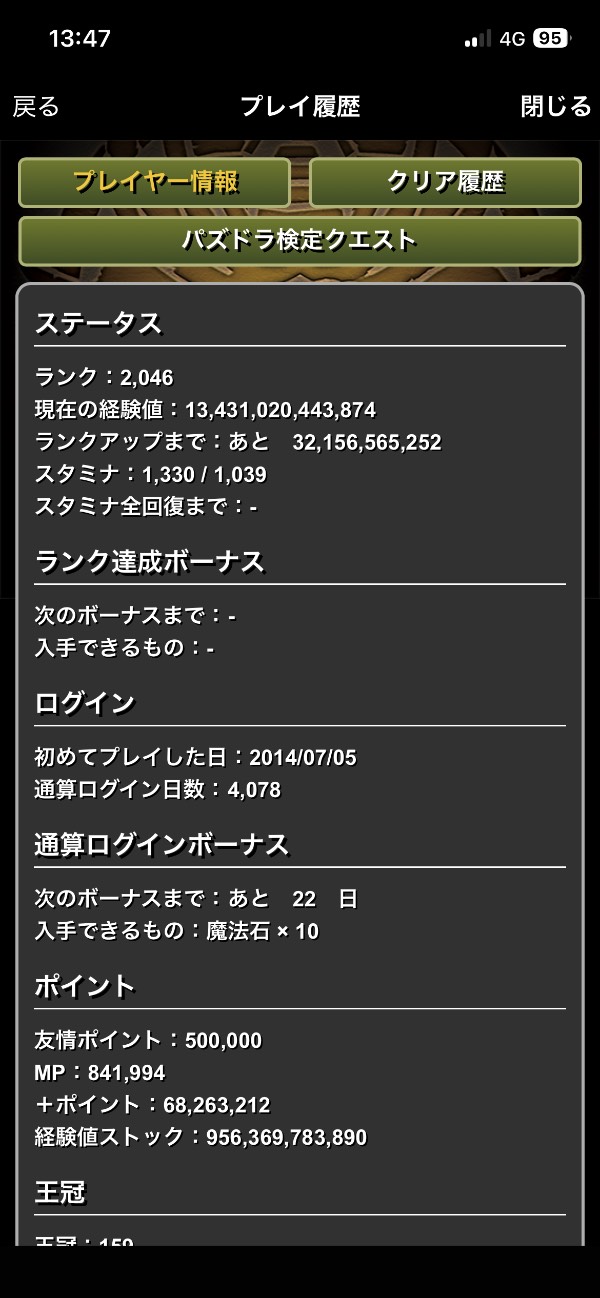Switch to the クリア履歴 tab

[x=445, y=182]
